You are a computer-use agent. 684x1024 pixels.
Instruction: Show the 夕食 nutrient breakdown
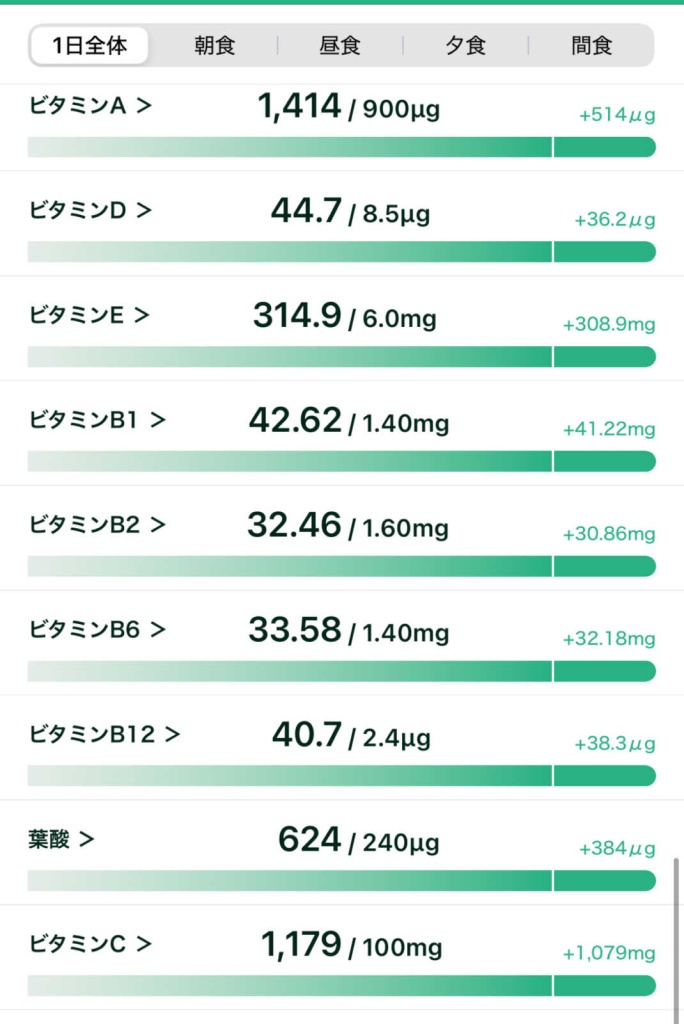pos(465,46)
